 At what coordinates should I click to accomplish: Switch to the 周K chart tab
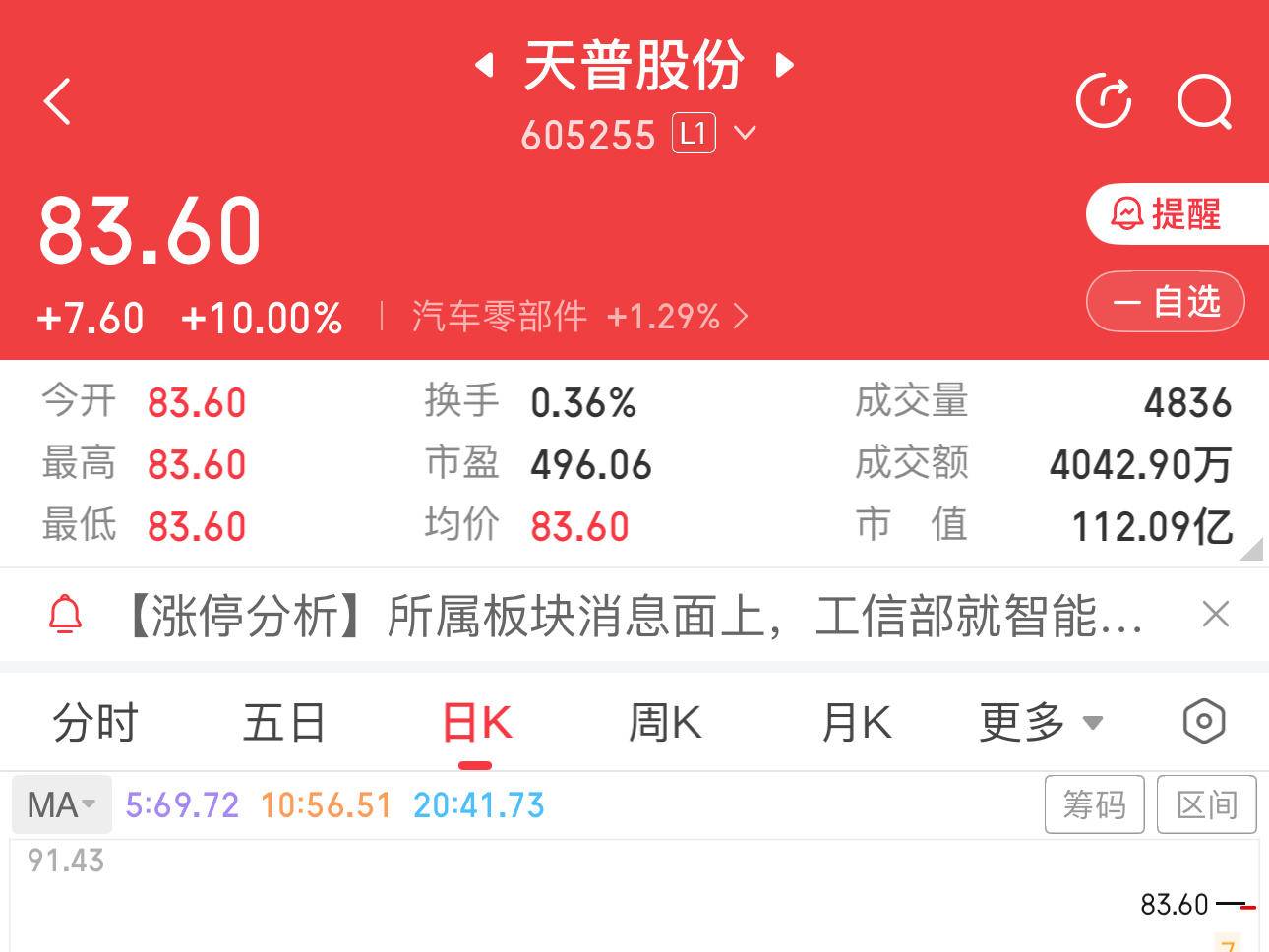pos(665,724)
